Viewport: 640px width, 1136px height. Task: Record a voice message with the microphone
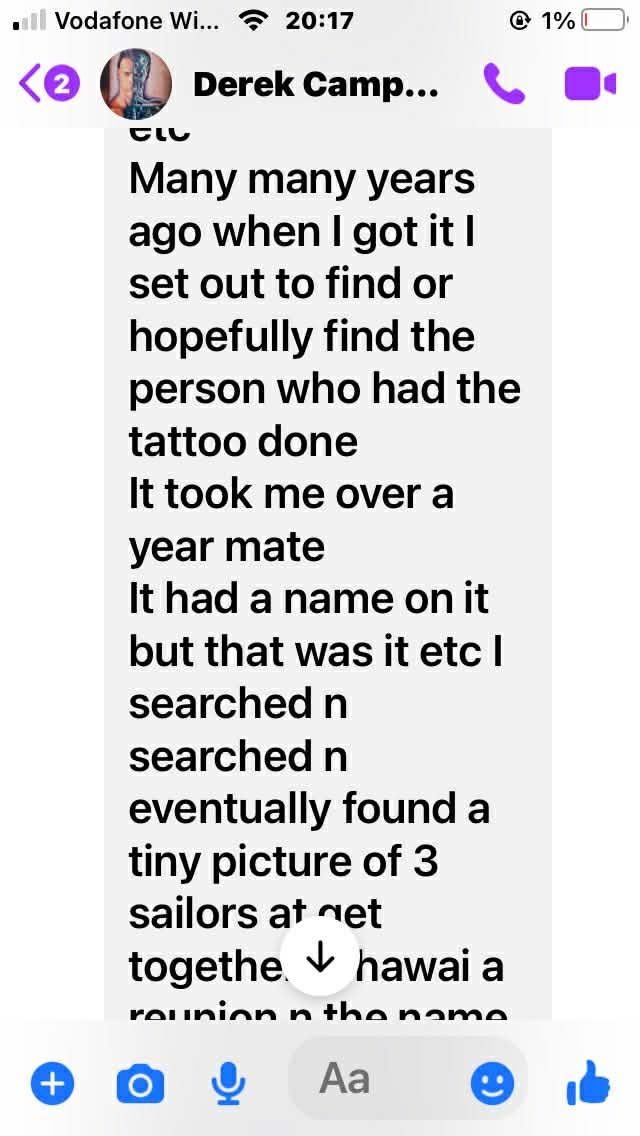coord(228,1080)
